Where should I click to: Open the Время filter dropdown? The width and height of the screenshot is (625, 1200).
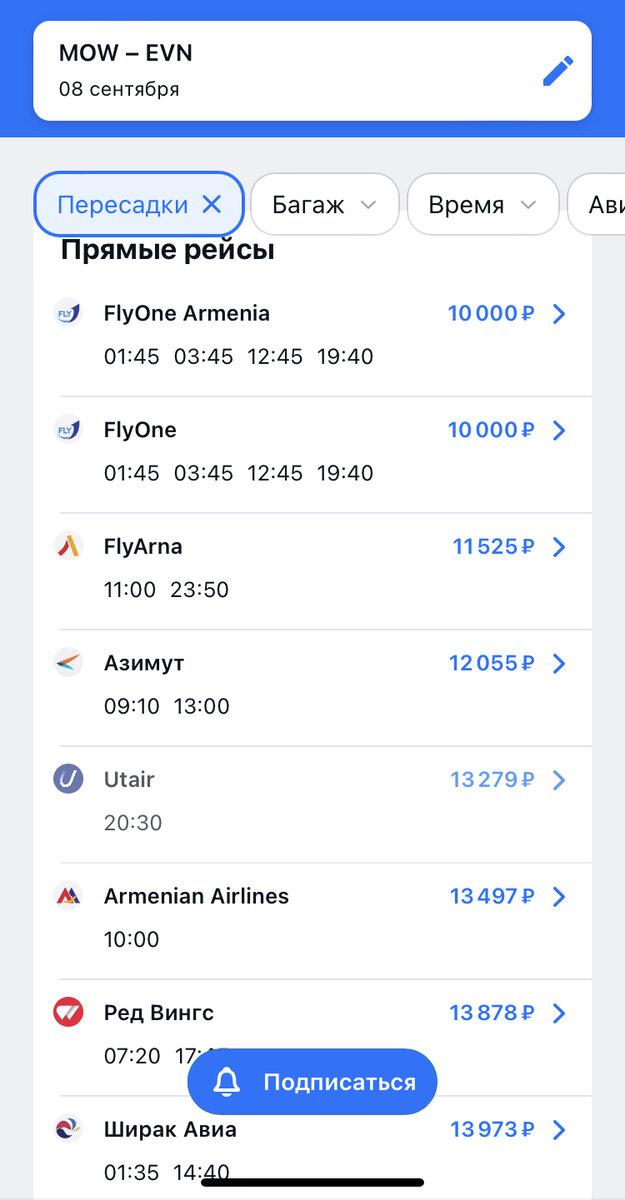coord(483,205)
